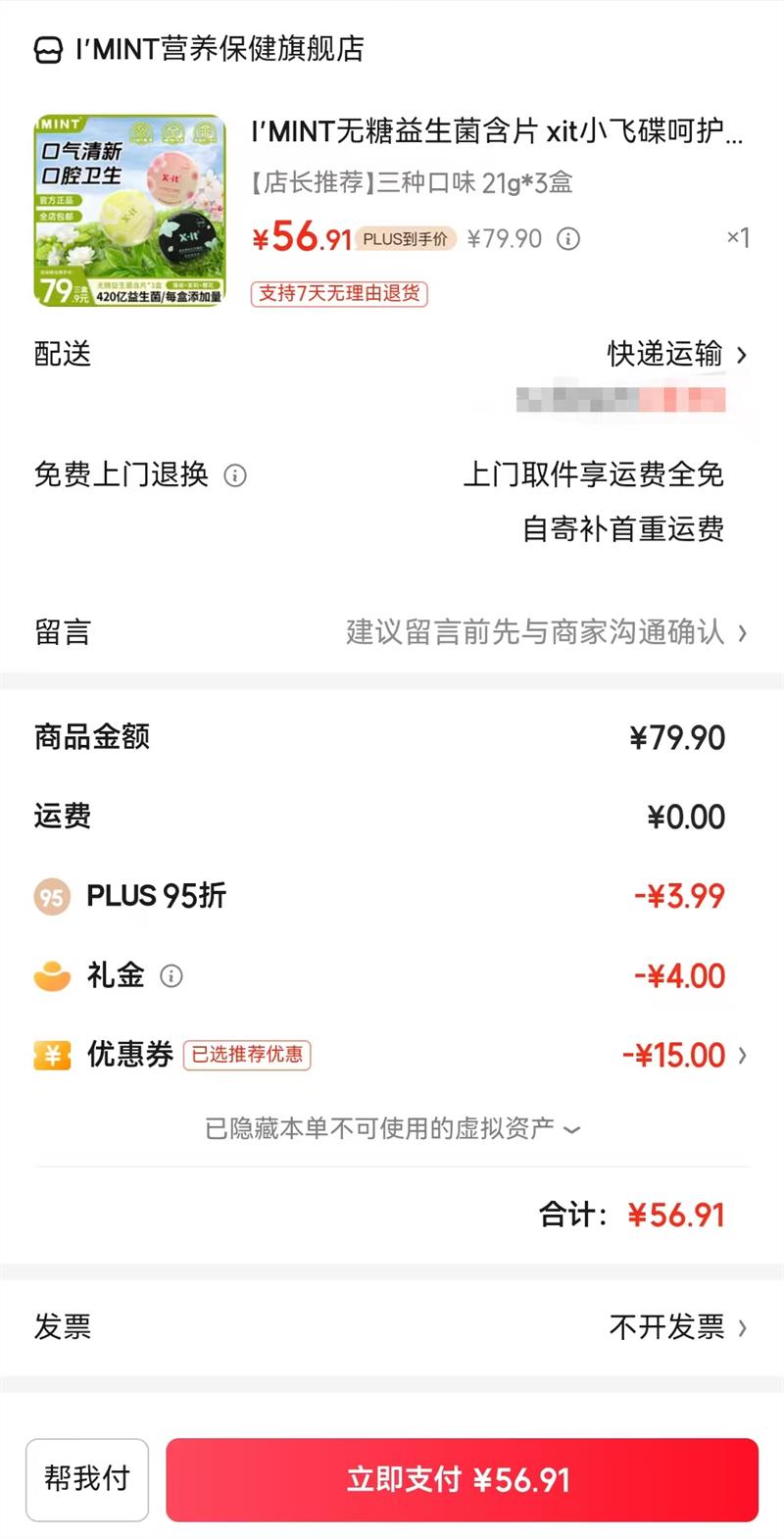The image size is (784, 1539).
Task: View info icon beside 礼金
Action: coord(171,976)
